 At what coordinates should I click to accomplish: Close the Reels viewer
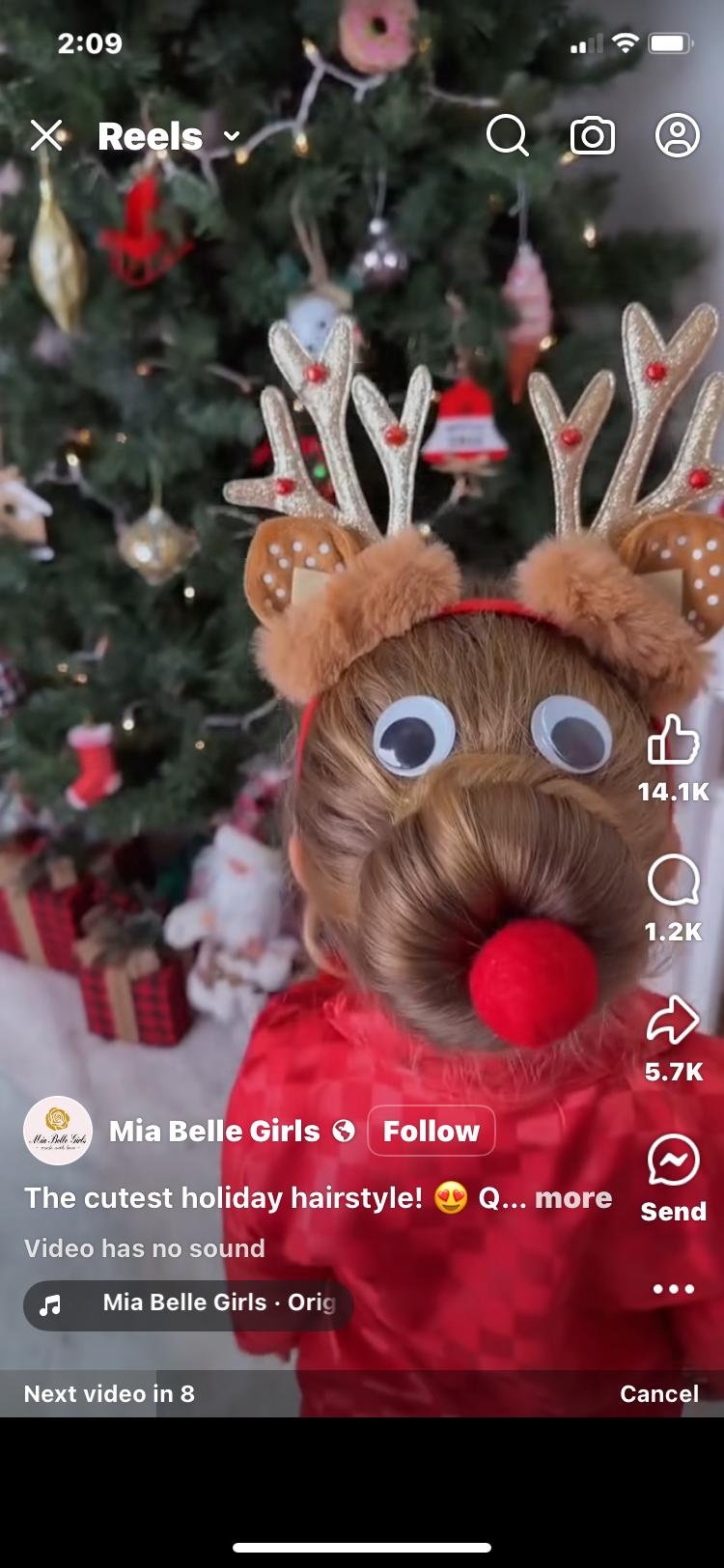(x=46, y=136)
